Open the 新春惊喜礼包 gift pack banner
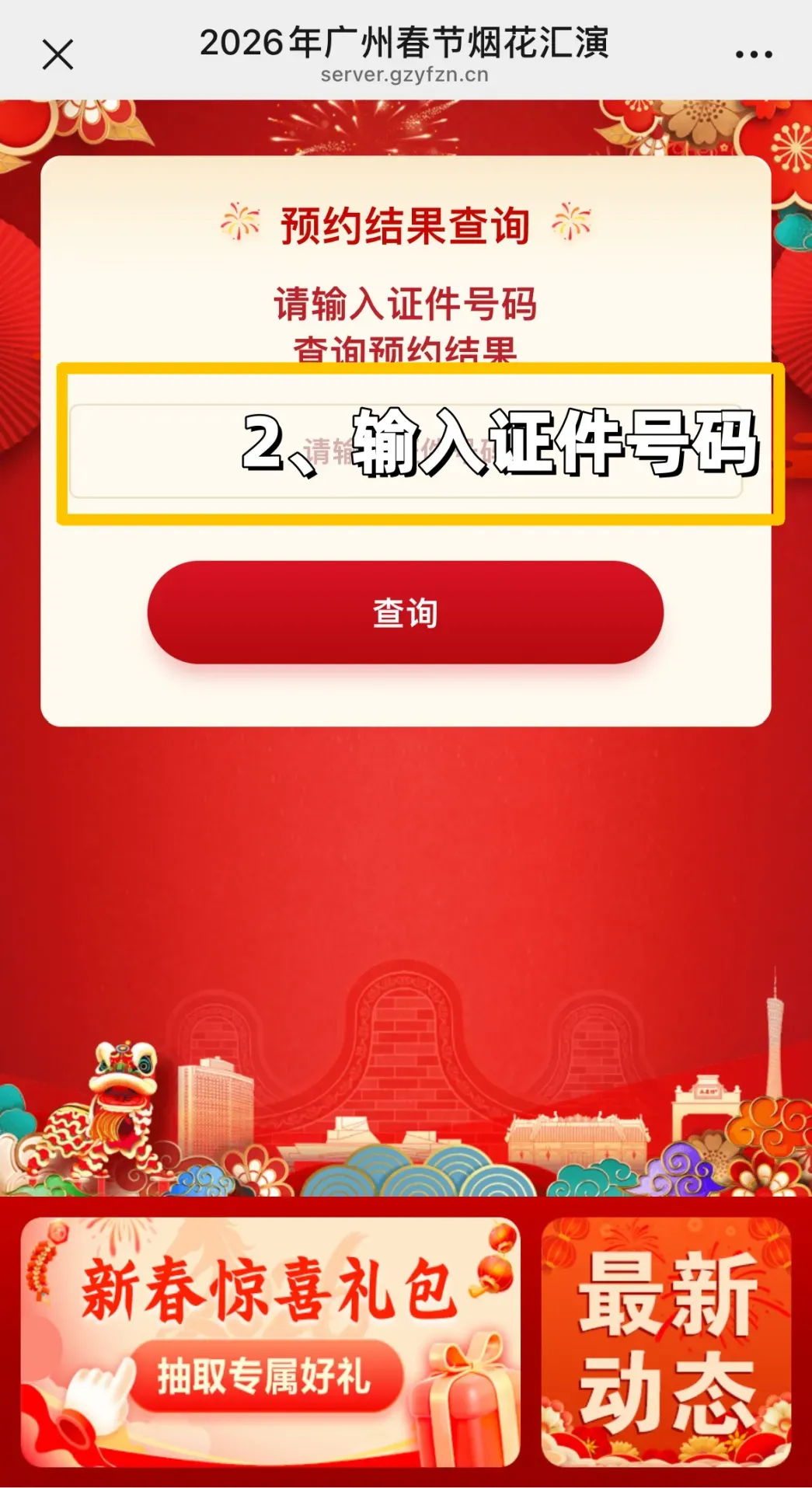 click(270, 1342)
